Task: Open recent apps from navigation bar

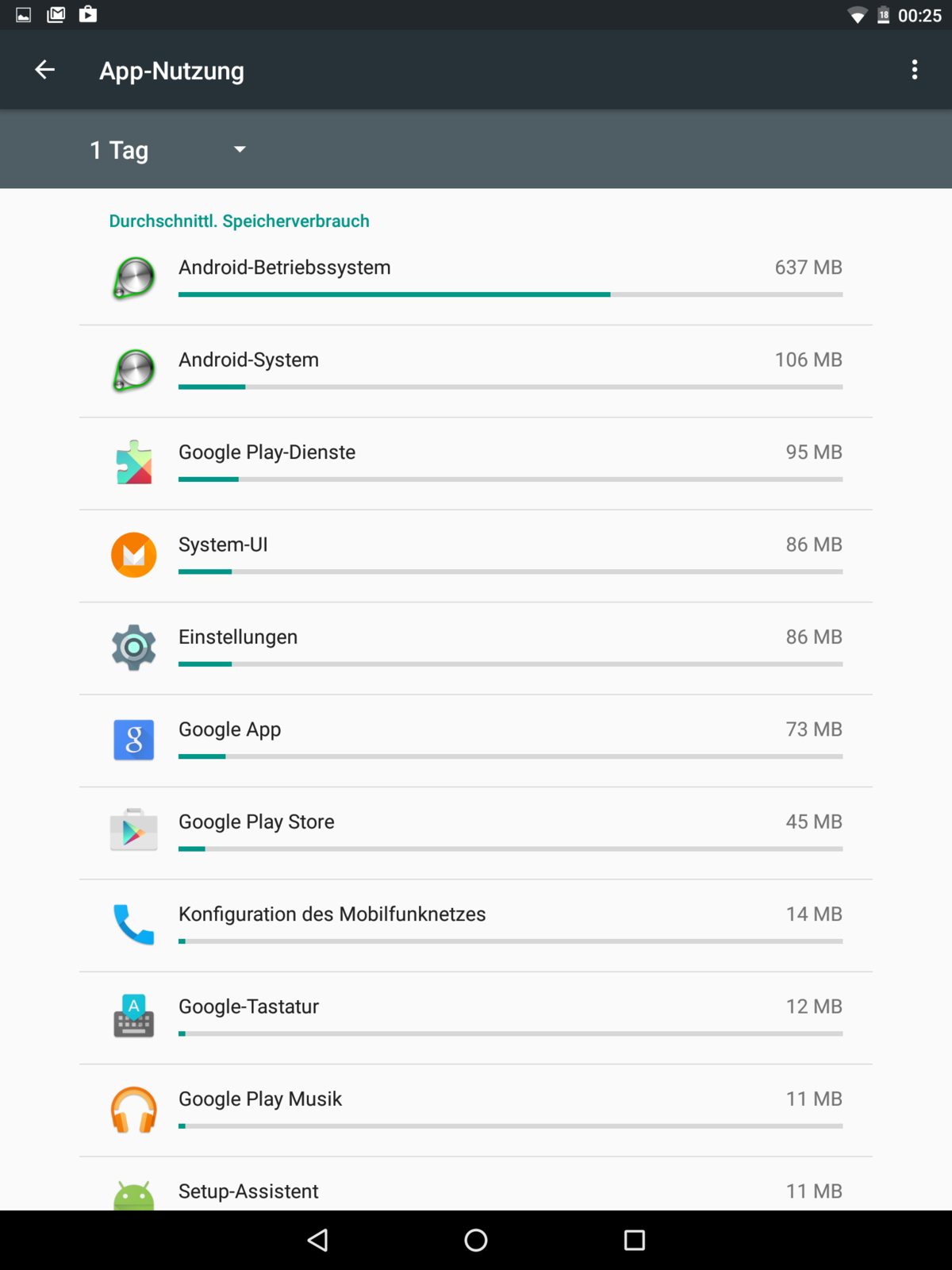Action: [x=635, y=1240]
